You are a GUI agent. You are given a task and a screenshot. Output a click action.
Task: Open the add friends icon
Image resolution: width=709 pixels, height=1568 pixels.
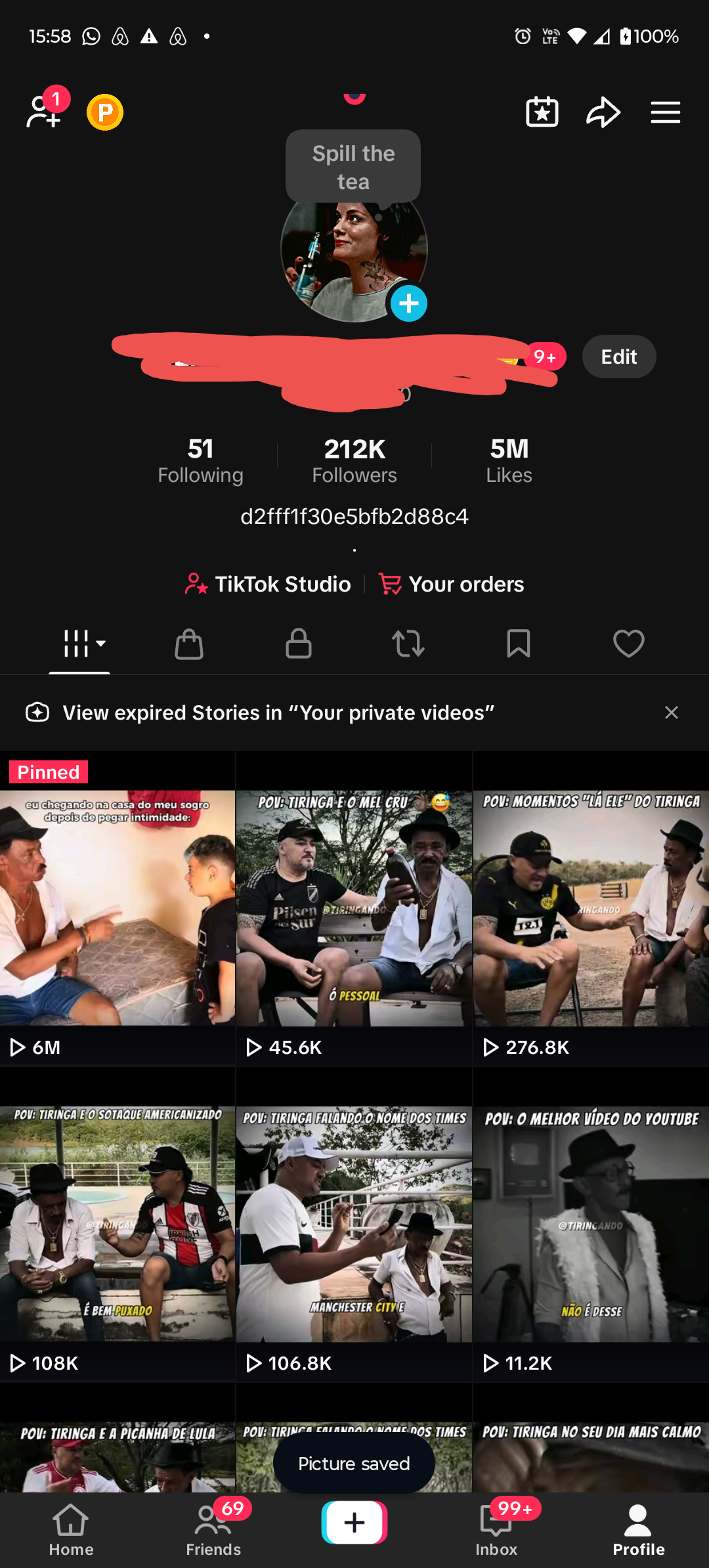click(x=43, y=112)
